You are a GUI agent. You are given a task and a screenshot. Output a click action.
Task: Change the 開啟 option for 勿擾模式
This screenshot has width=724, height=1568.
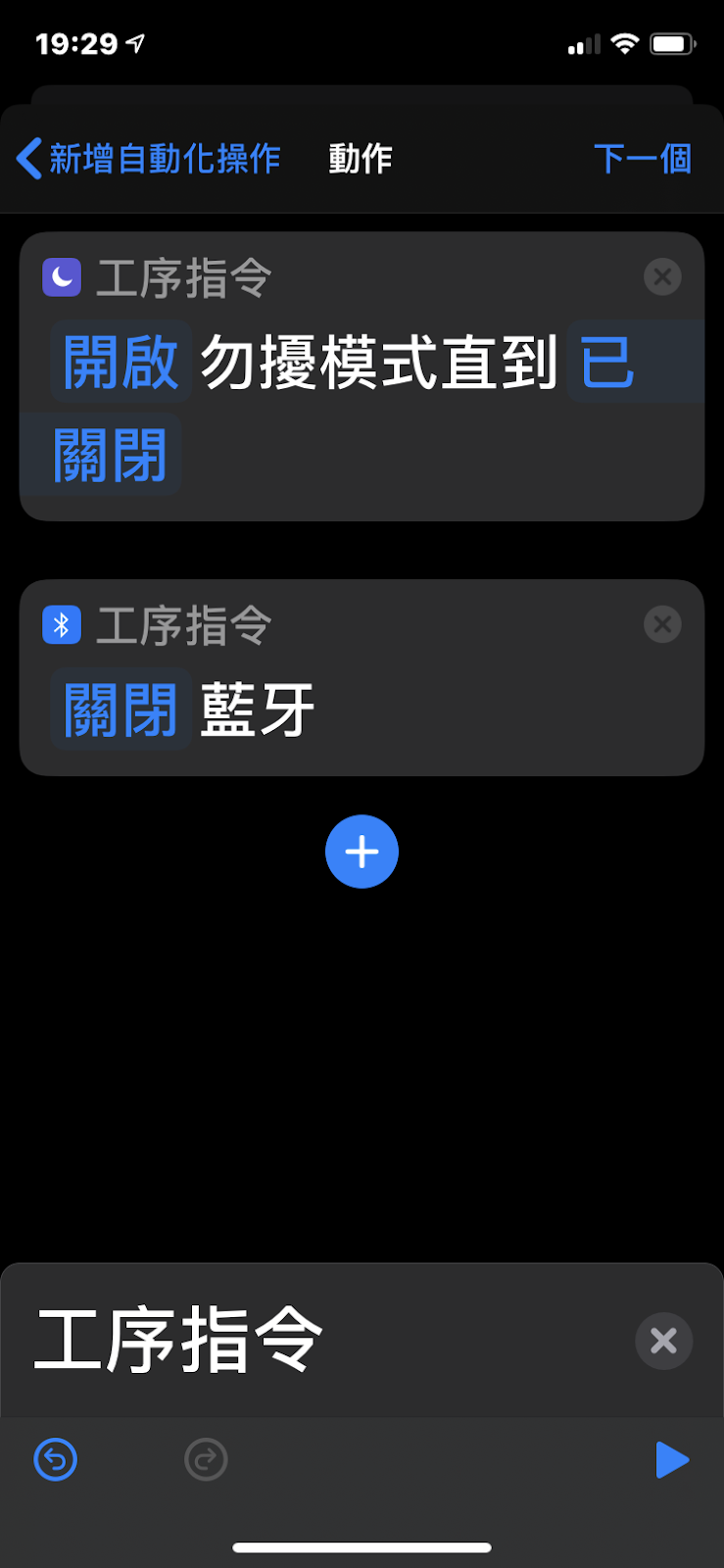coord(121,362)
